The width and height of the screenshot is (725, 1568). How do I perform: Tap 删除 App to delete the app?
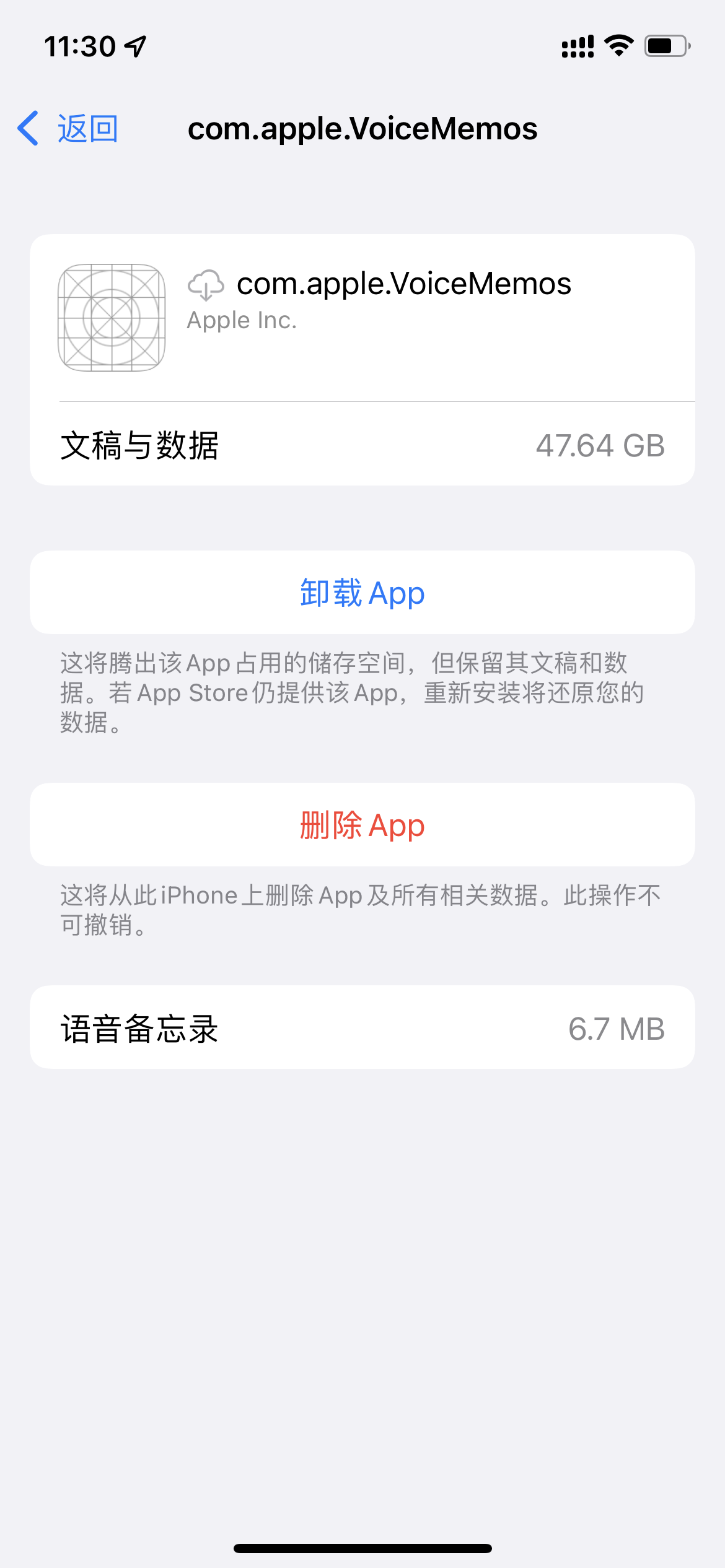pos(362,825)
